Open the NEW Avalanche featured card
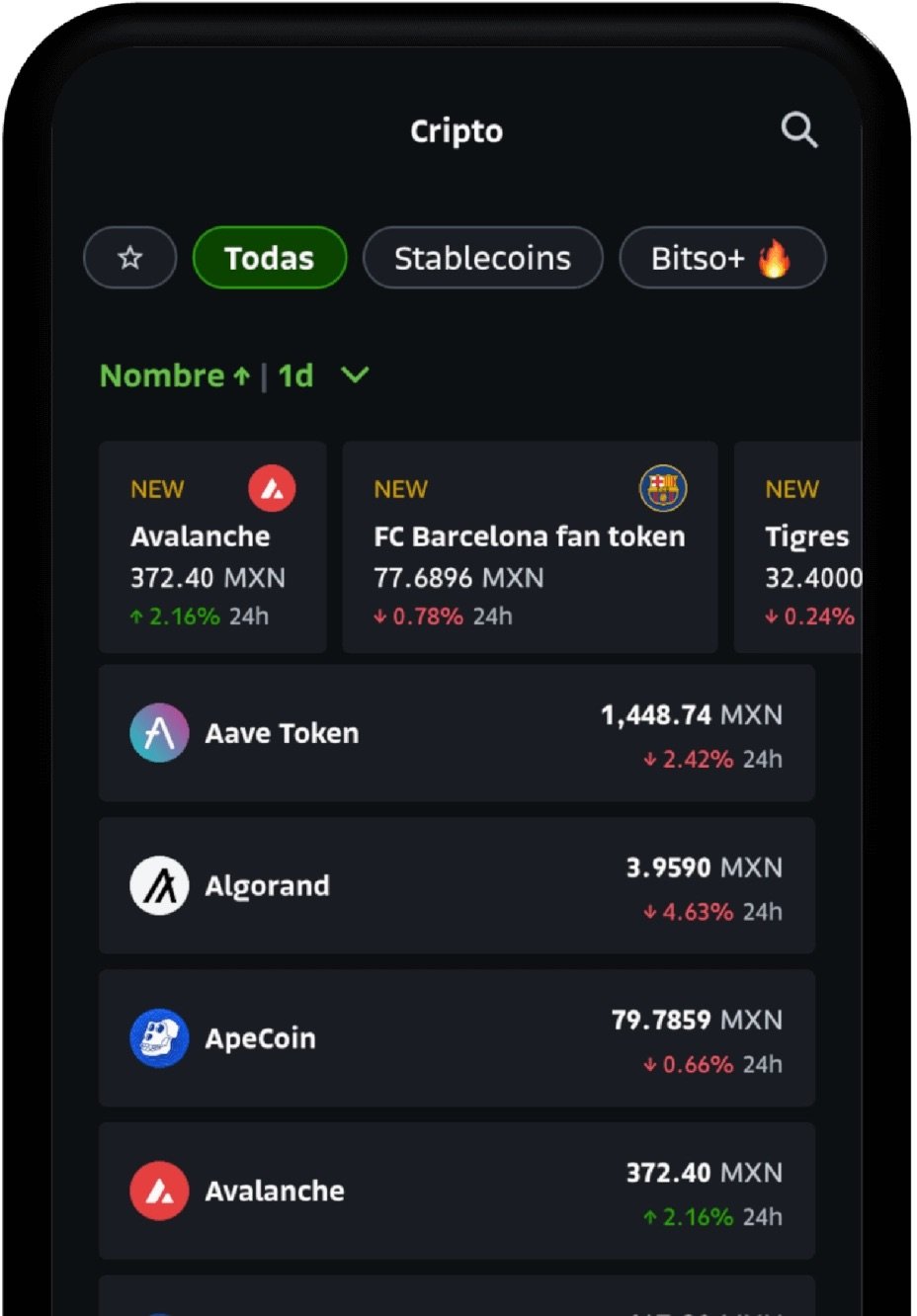Image resolution: width=917 pixels, height=1316 pixels. [x=212, y=547]
